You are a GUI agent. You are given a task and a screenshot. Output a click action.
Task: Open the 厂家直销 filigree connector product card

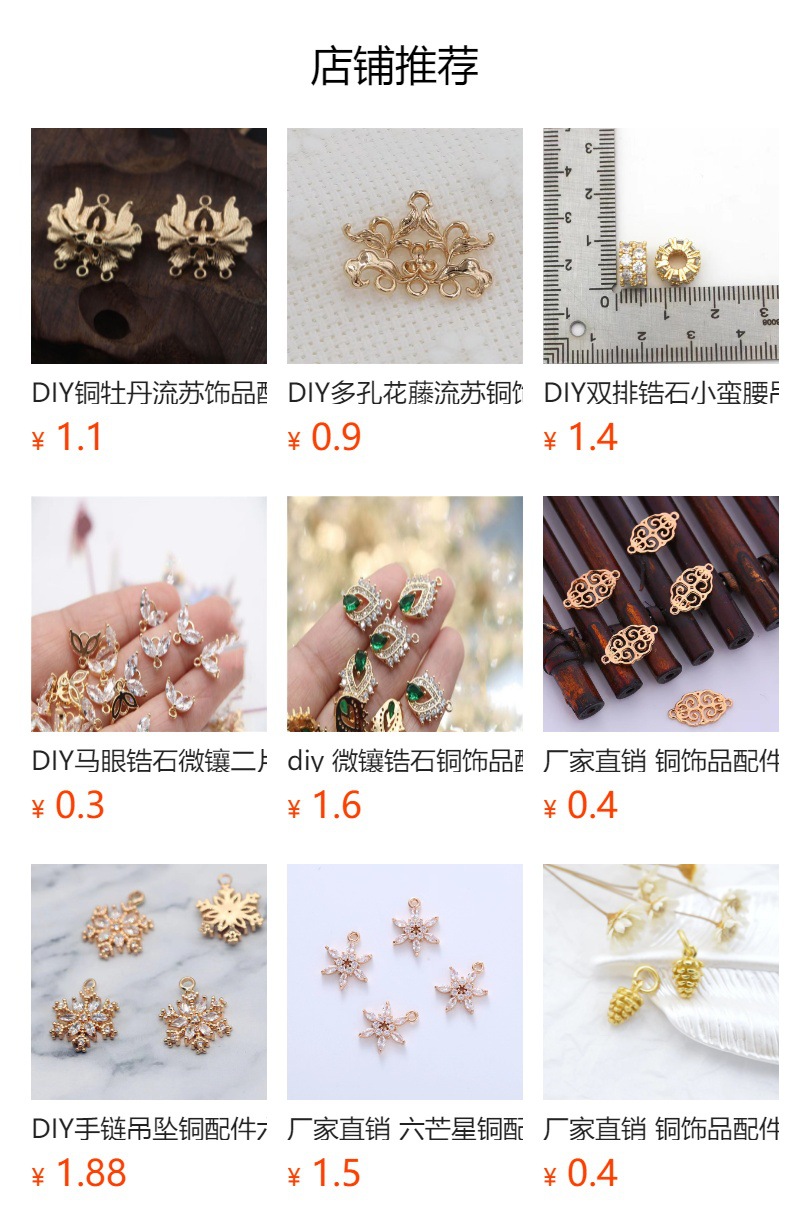click(x=660, y=614)
